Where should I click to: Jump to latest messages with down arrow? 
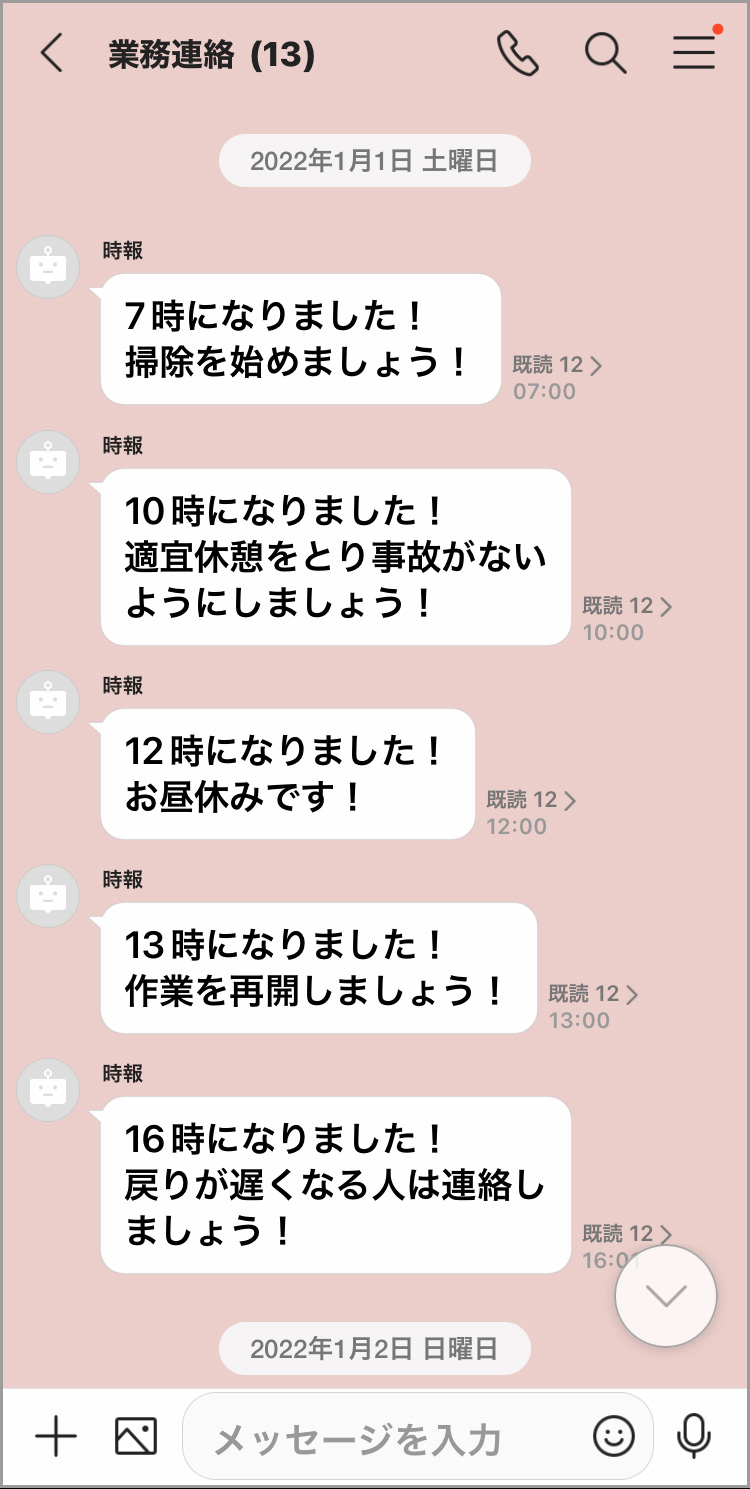pyautogui.click(x=666, y=1296)
